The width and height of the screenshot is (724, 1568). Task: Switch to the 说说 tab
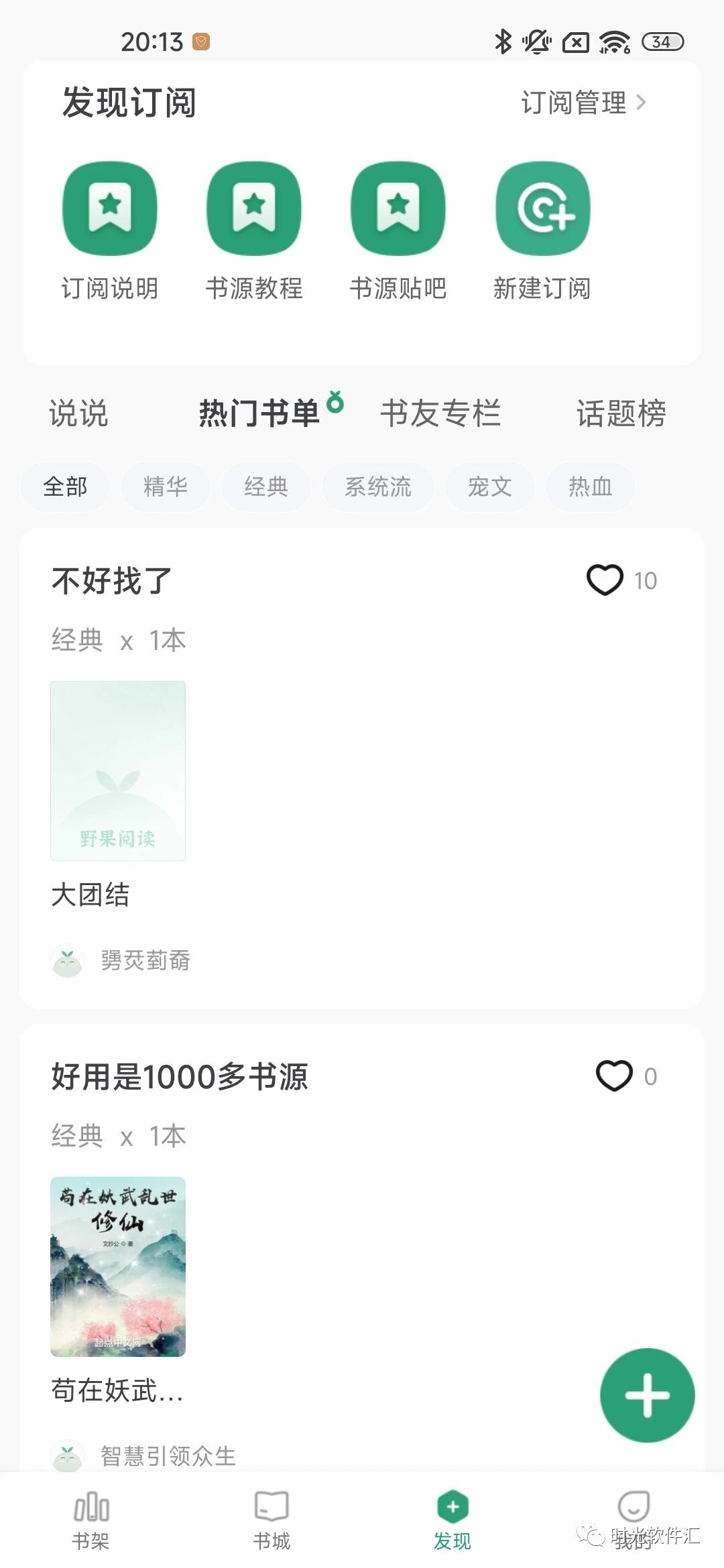tap(78, 413)
